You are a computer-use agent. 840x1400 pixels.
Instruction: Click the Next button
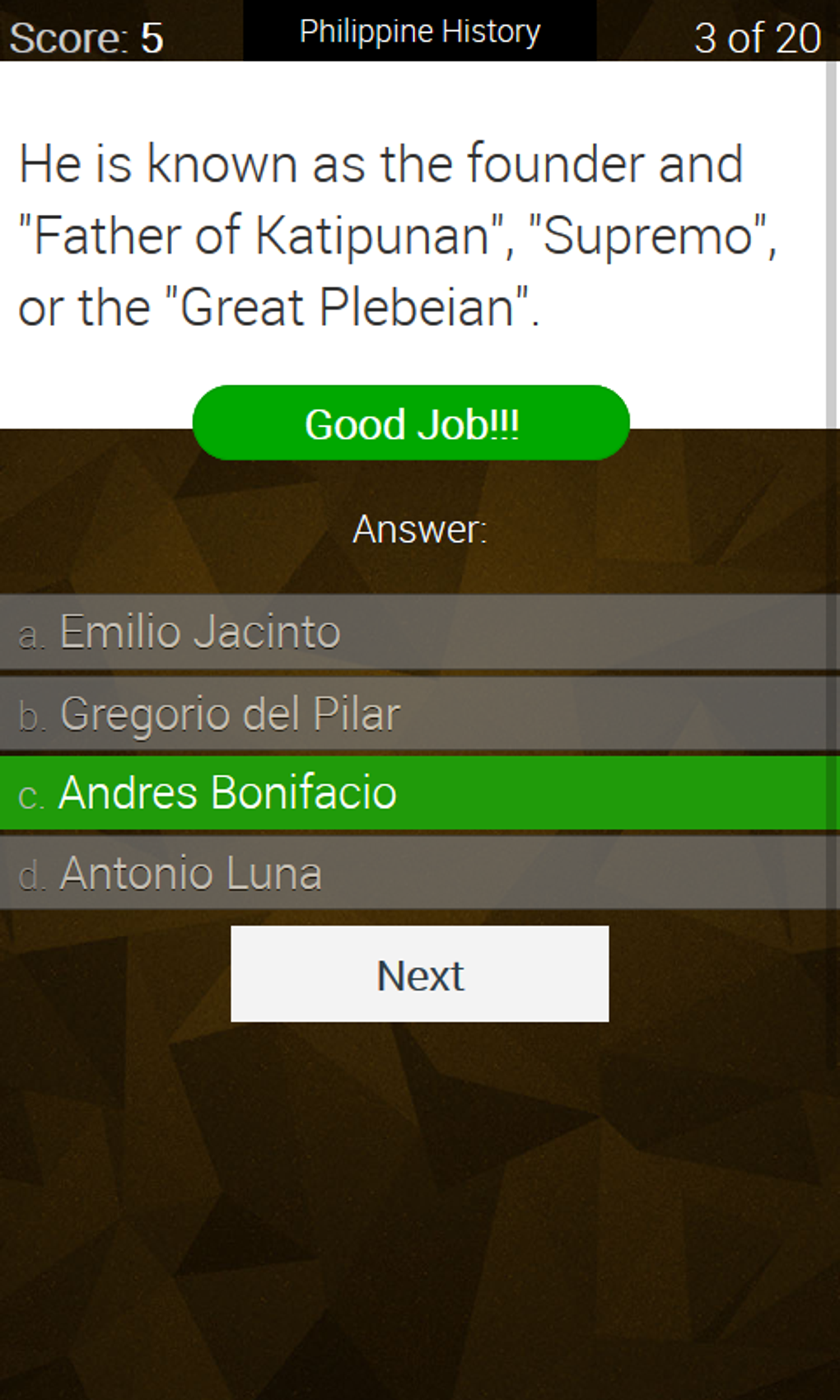[x=419, y=974]
